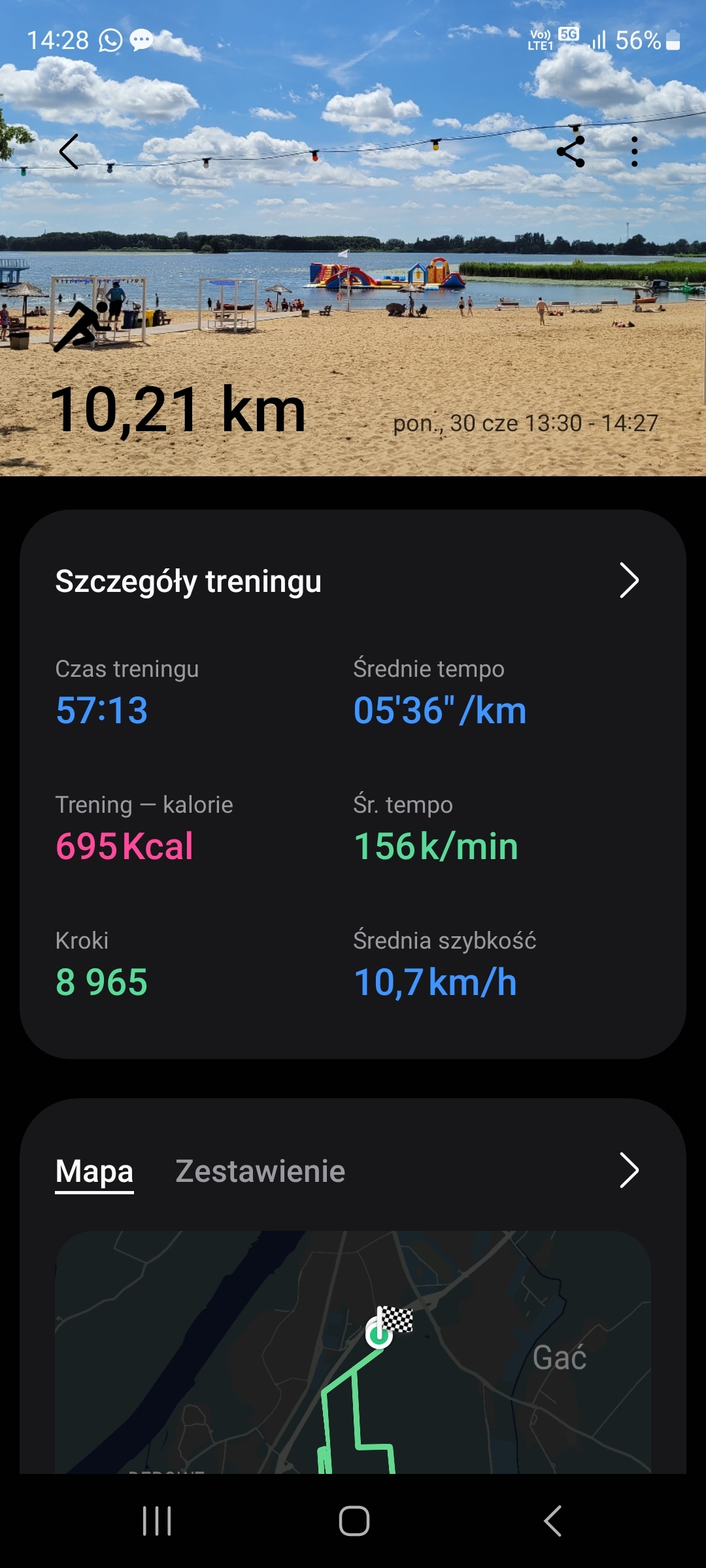Switch to the Zestawienie tab

point(260,1171)
